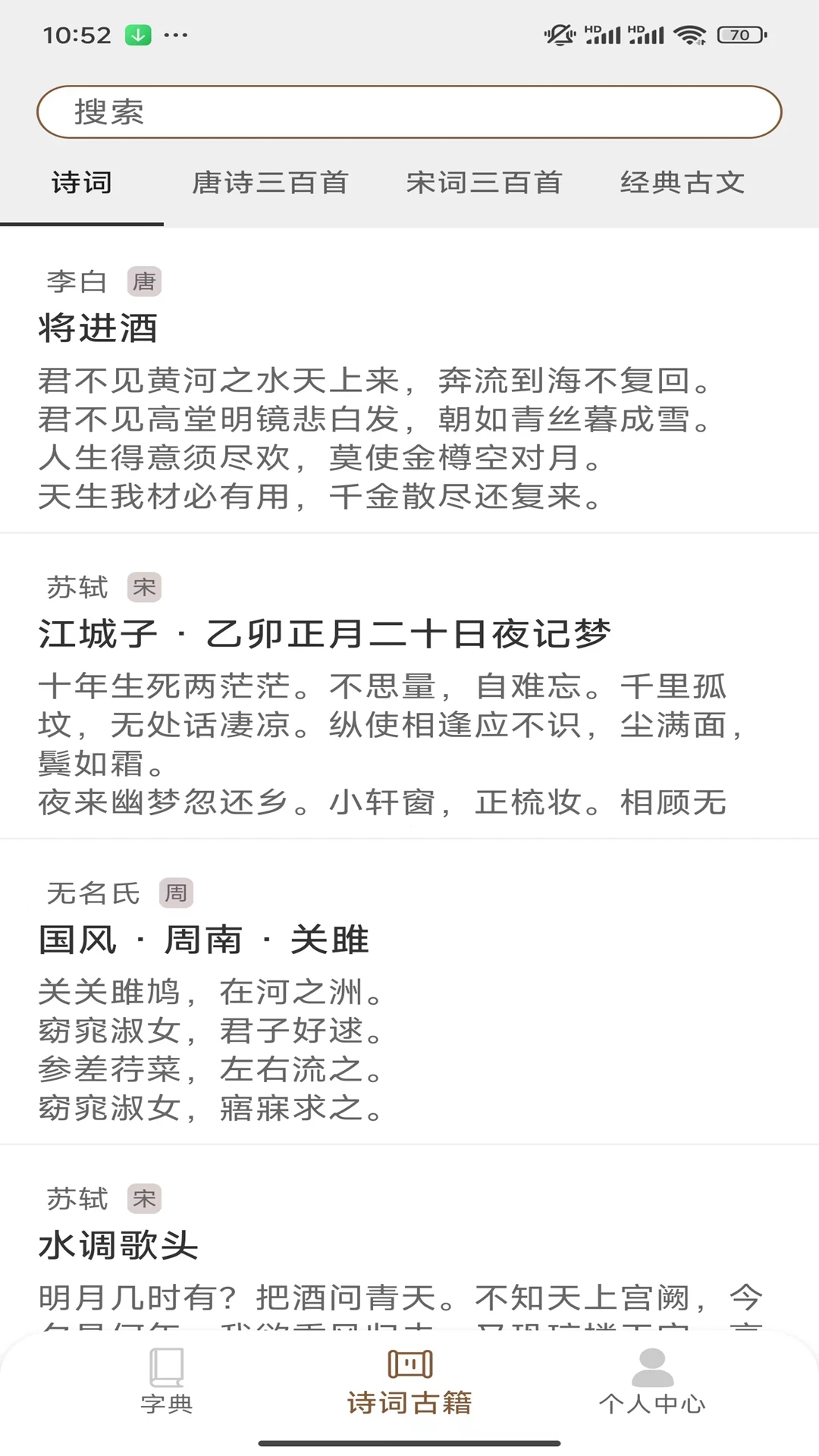Switch to the 宋词三百首 tab
Viewport: 819px width, 1456px height.
click(483, 183)
